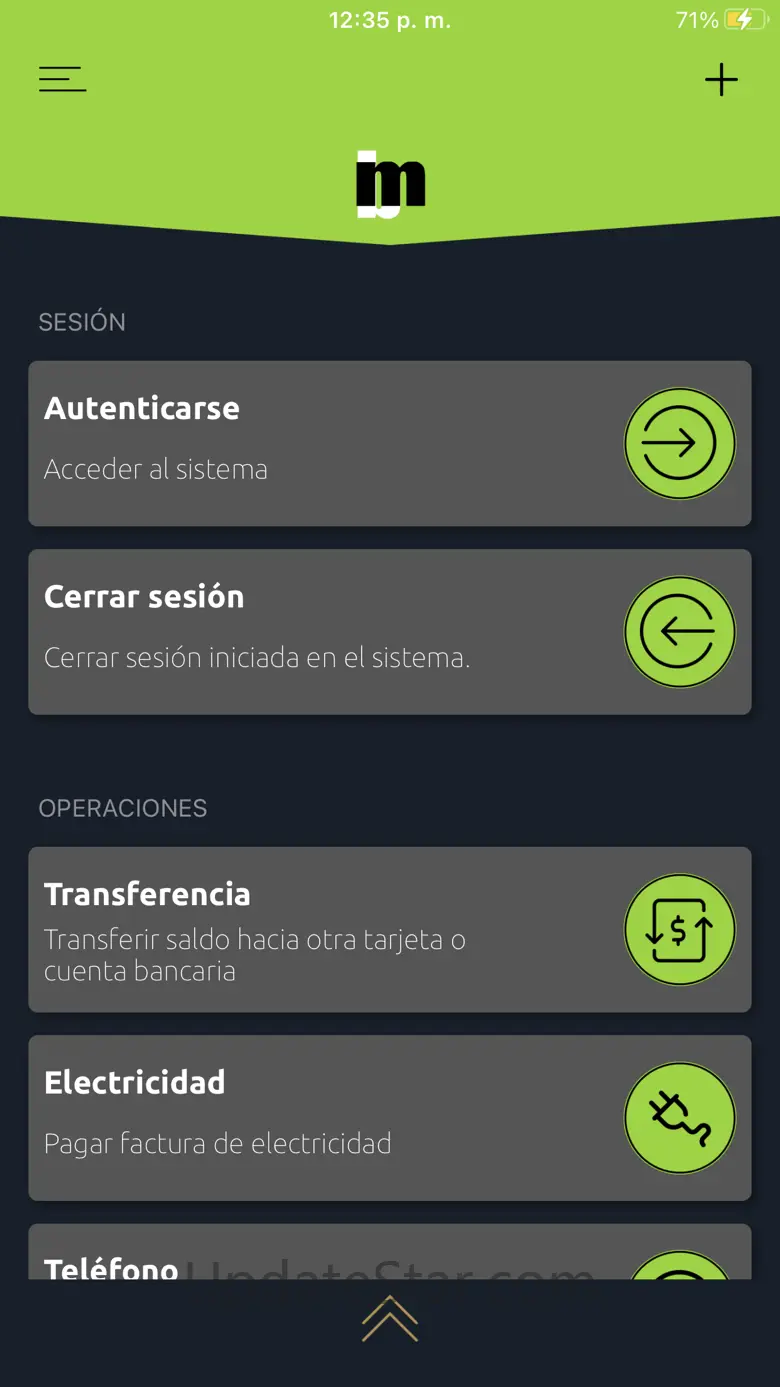The image size is (780, 1387).
Task: Choose Electricidad to pay electricity bill
Action: (389, 1117)
